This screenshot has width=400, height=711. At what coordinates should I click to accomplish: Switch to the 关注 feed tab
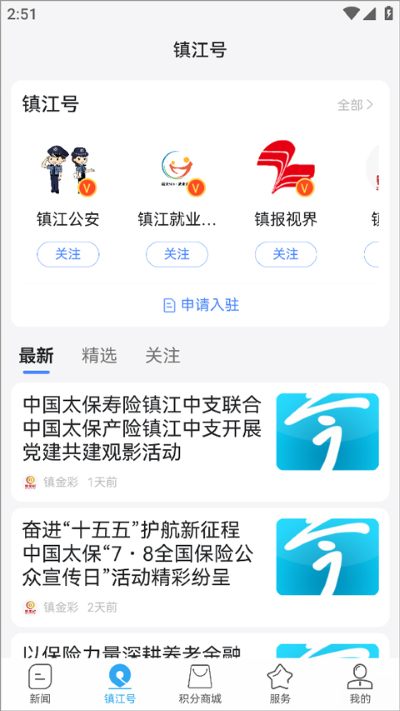click(162, 356)
